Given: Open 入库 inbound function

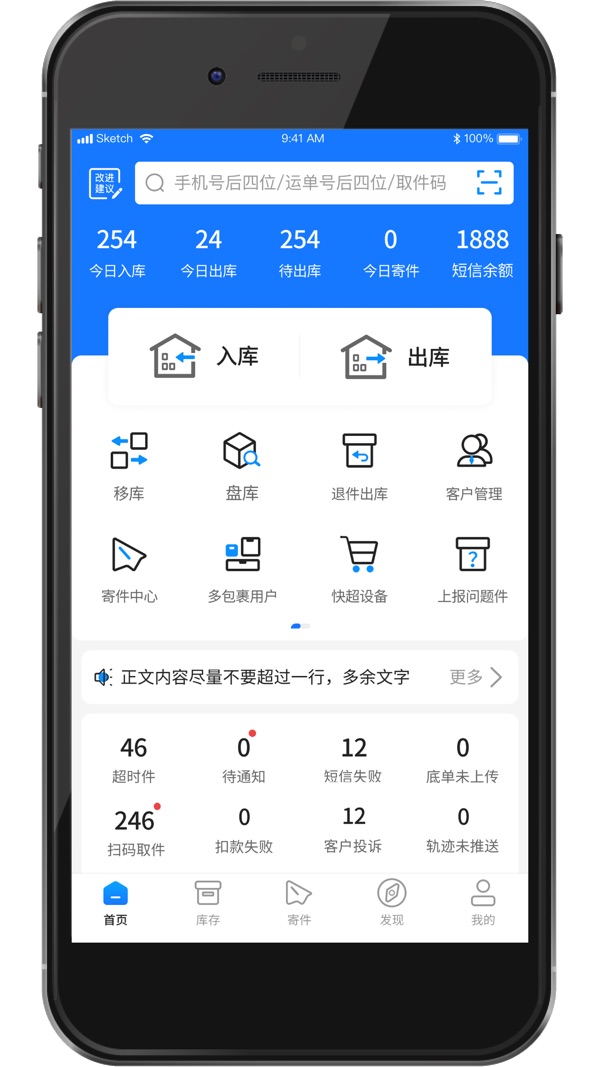Looking at the screenshot, I should 204,357.
